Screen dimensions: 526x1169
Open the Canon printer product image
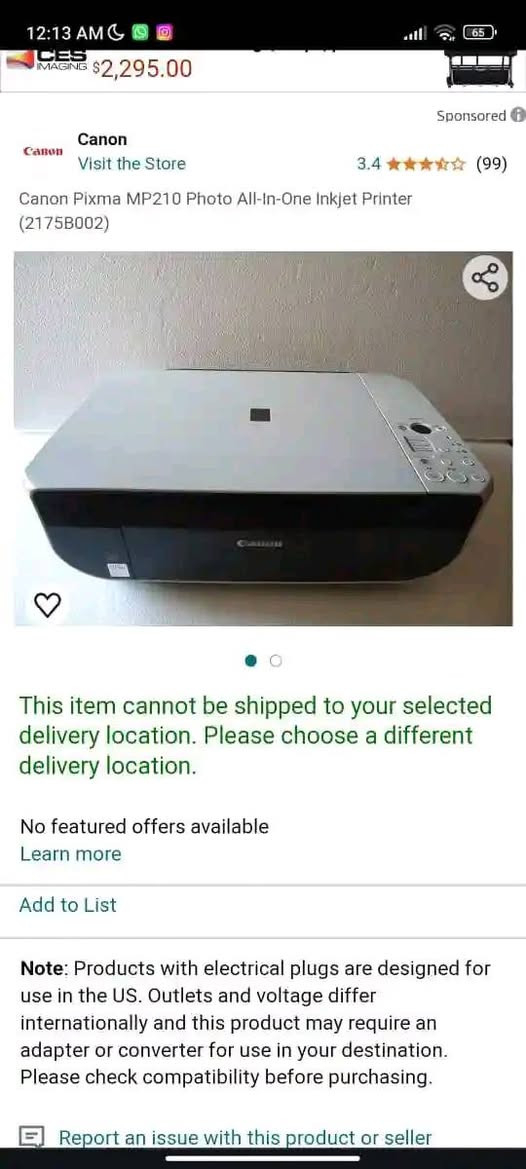click(263, 438)
